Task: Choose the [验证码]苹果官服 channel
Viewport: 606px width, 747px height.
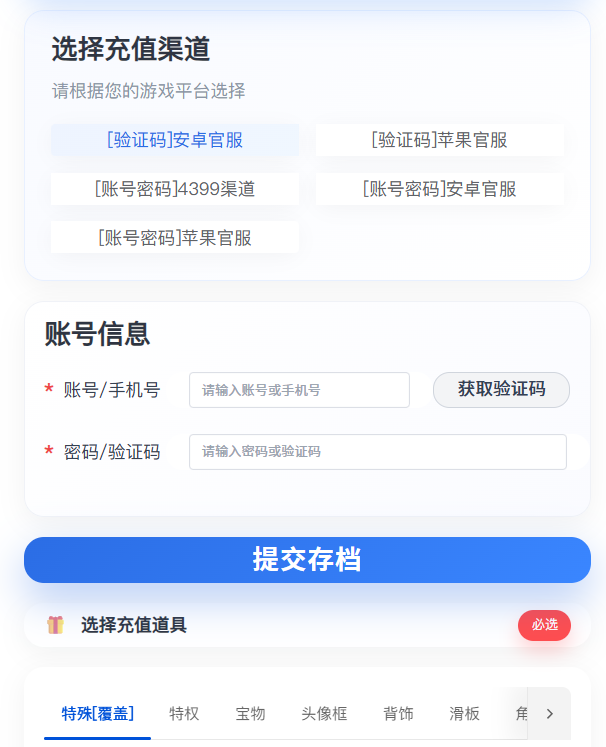Action: pyautogui.click(x=439, y=140)
